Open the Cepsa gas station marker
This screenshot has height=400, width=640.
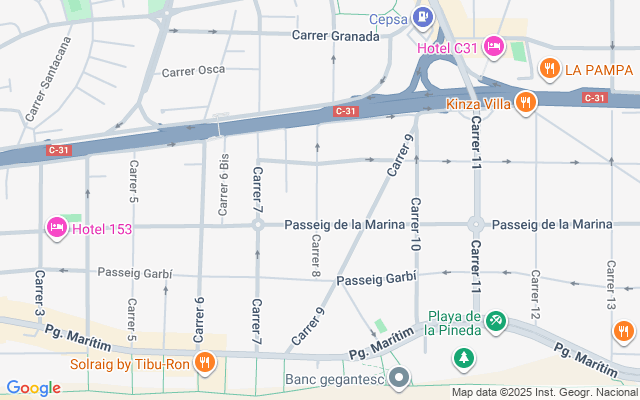point(423,16)
